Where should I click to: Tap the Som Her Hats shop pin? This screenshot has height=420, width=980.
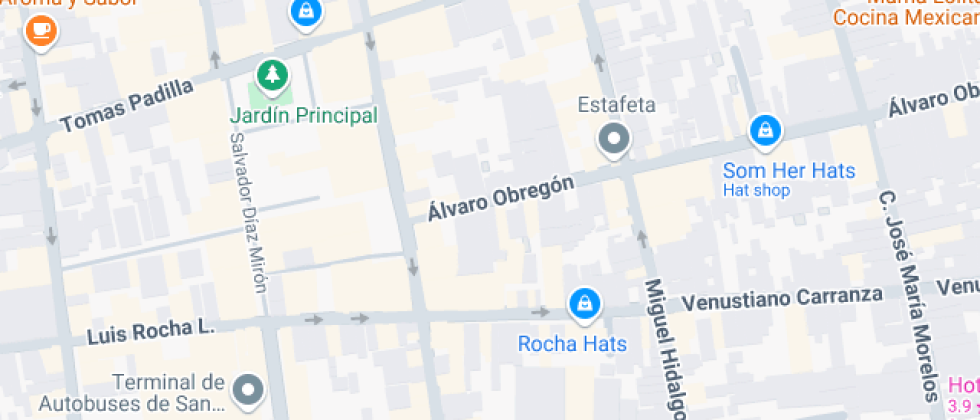765,131
